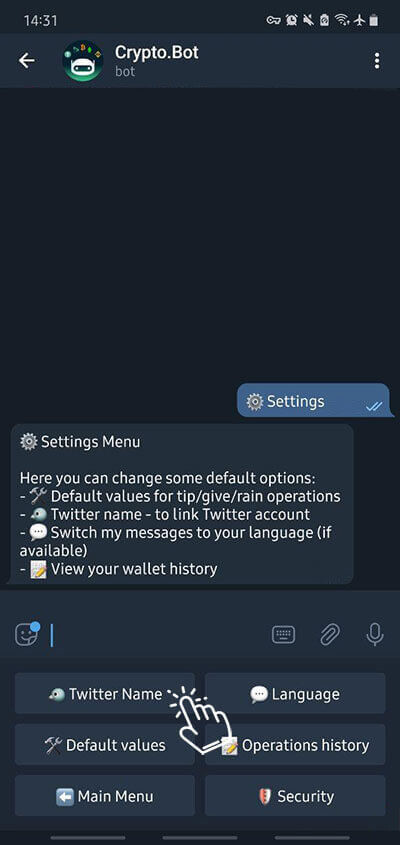Screen dimensions: 400x845
Task: Return to the Main Menu
Action: coord(105,796)
